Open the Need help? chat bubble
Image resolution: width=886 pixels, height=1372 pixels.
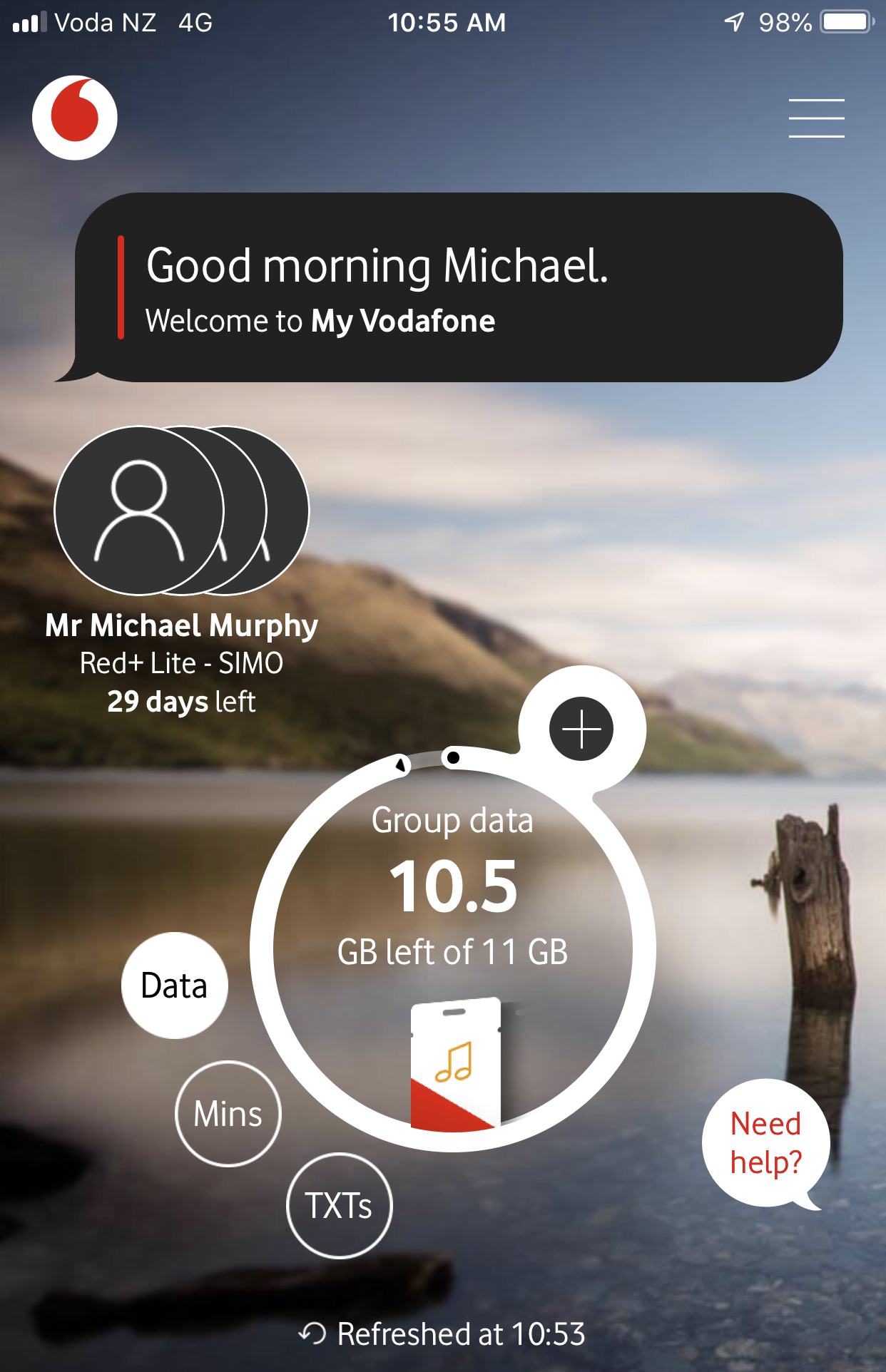pos(766,1142)
